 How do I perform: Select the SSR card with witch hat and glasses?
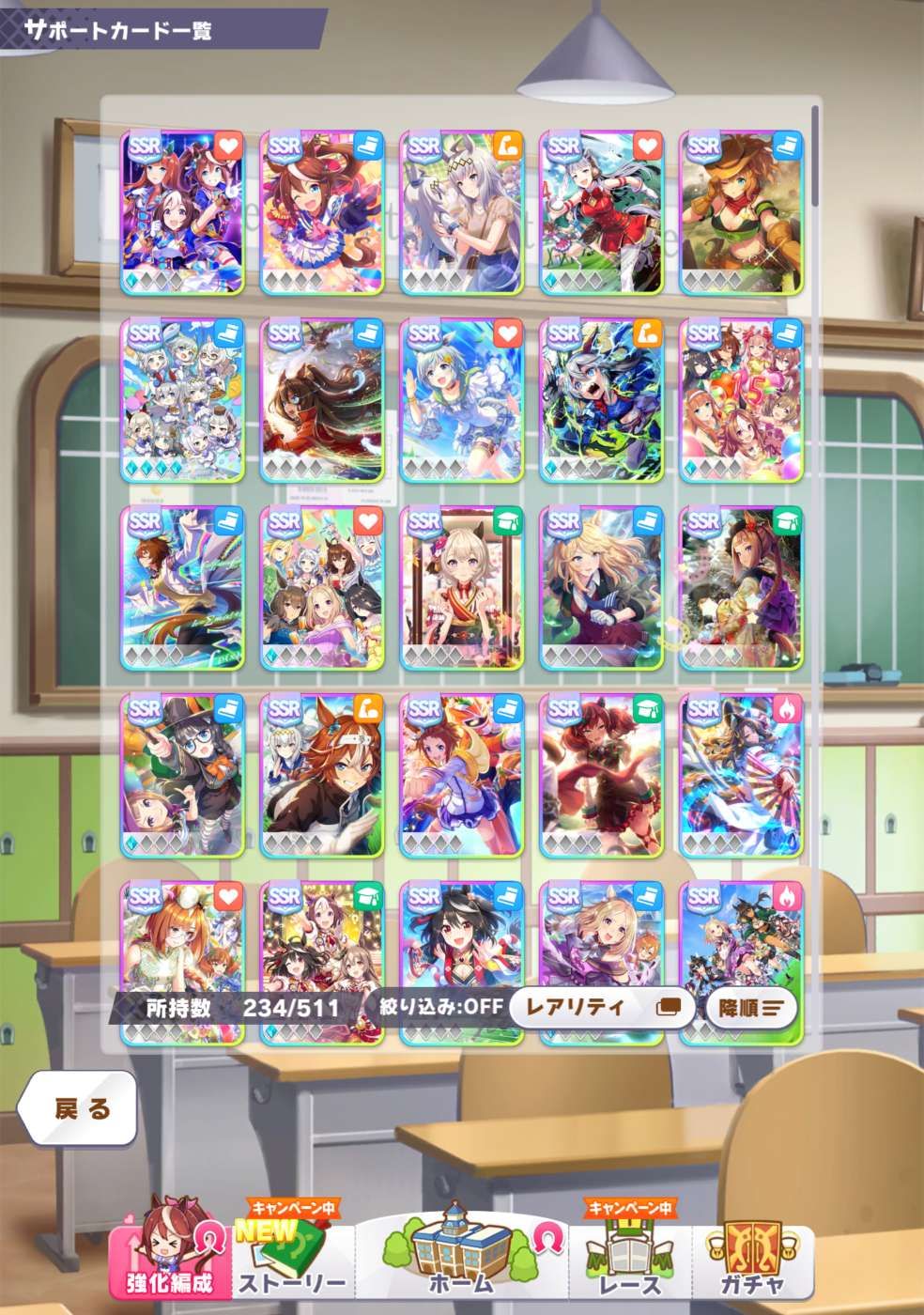(x=182, y=777)
